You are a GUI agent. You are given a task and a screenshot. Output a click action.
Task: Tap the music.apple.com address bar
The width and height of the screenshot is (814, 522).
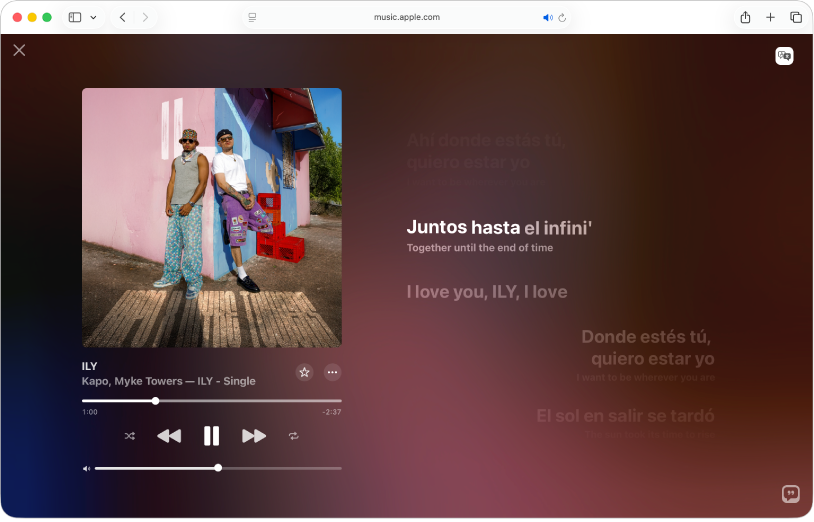pos(407,17)
